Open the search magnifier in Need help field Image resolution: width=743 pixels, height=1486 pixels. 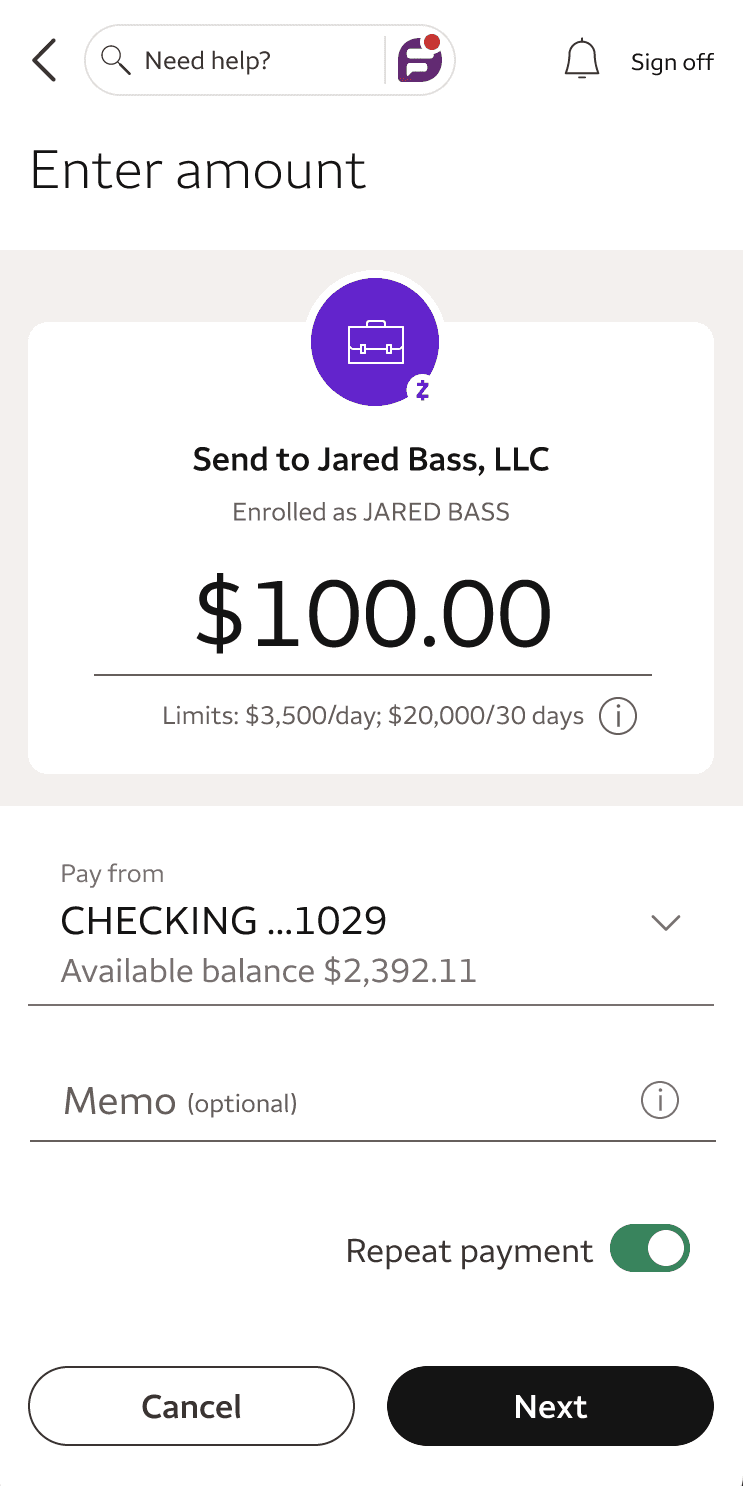click(115, 60)
